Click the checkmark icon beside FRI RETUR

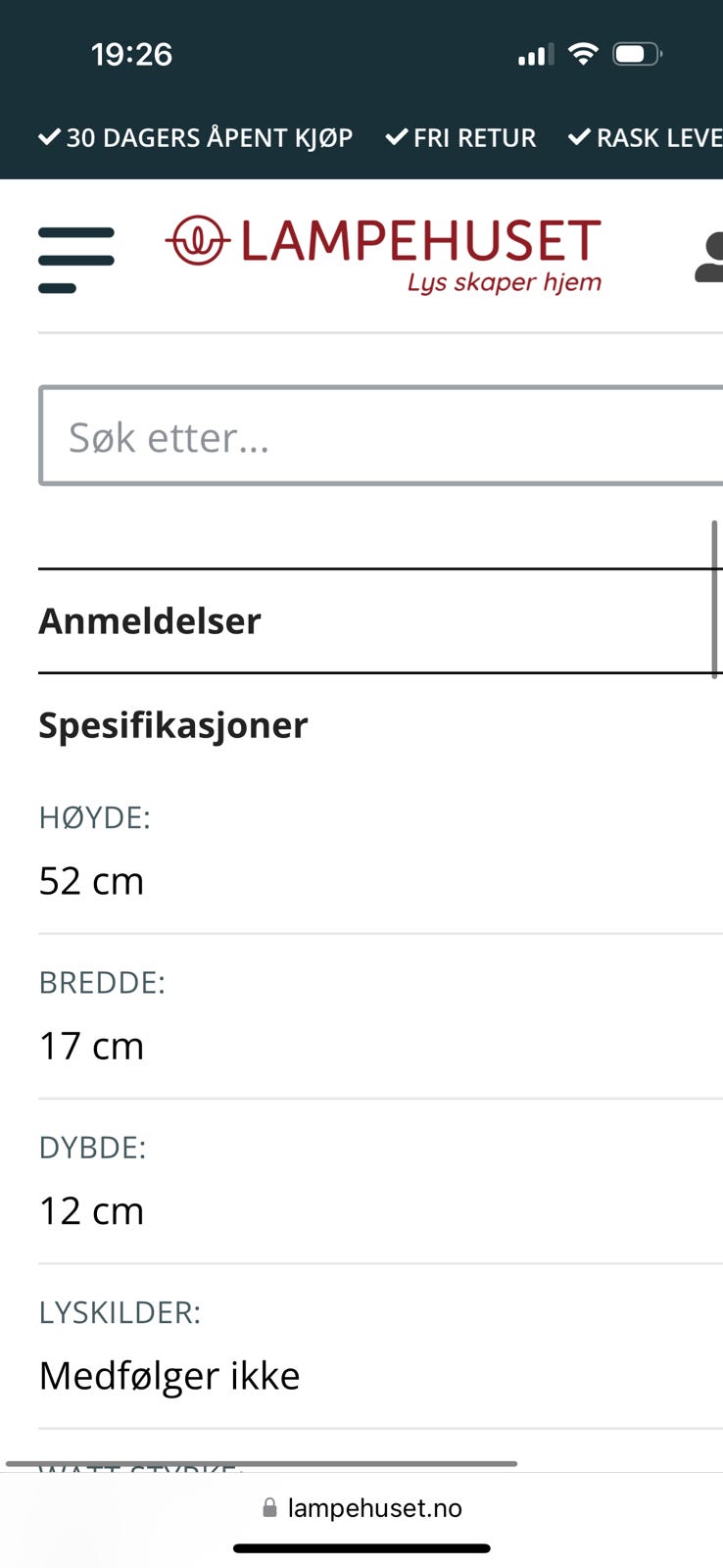[x=396, y=137]
